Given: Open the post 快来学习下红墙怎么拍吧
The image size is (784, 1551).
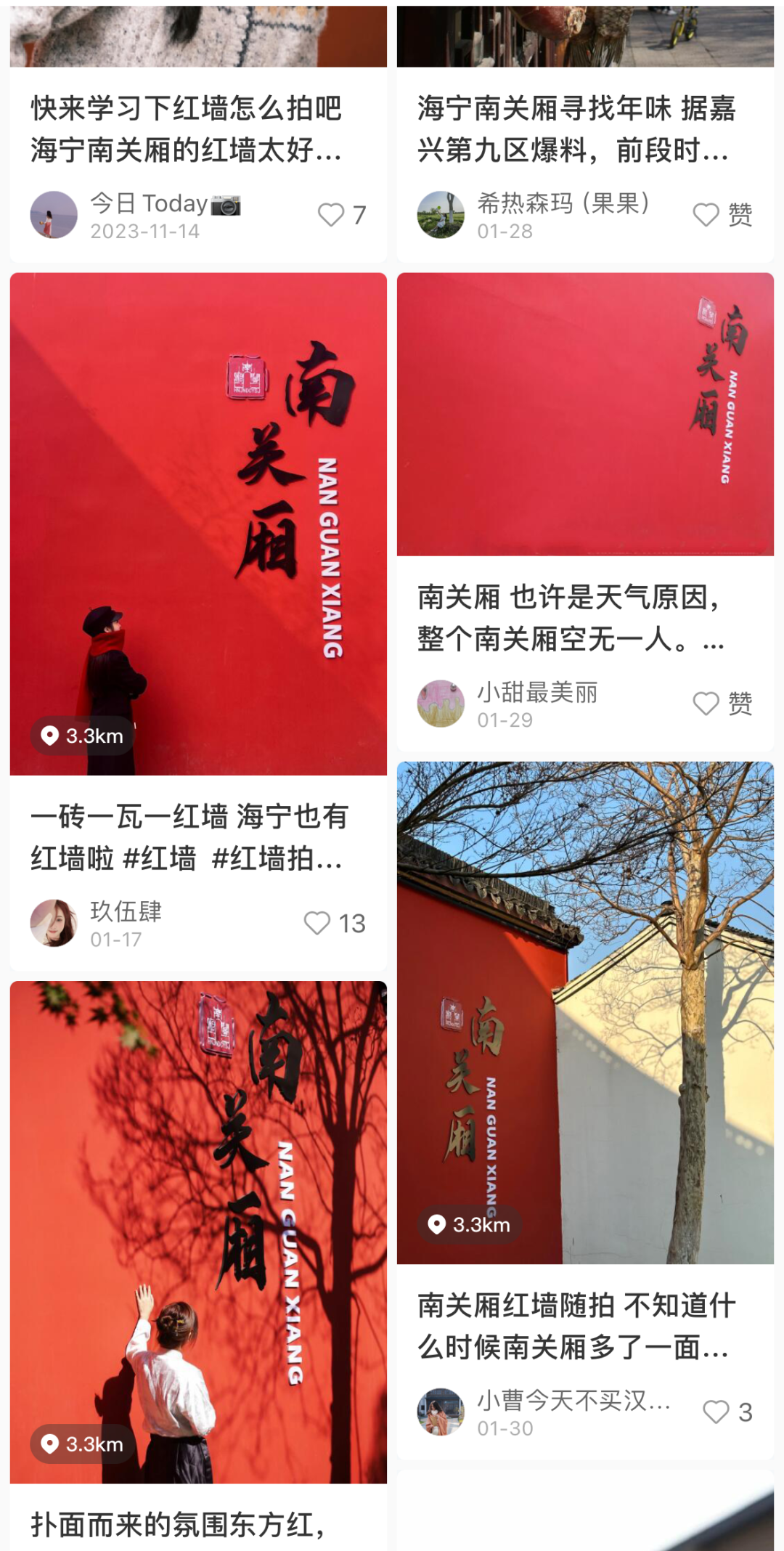Looking at the screenshot, I should point(187,129).
